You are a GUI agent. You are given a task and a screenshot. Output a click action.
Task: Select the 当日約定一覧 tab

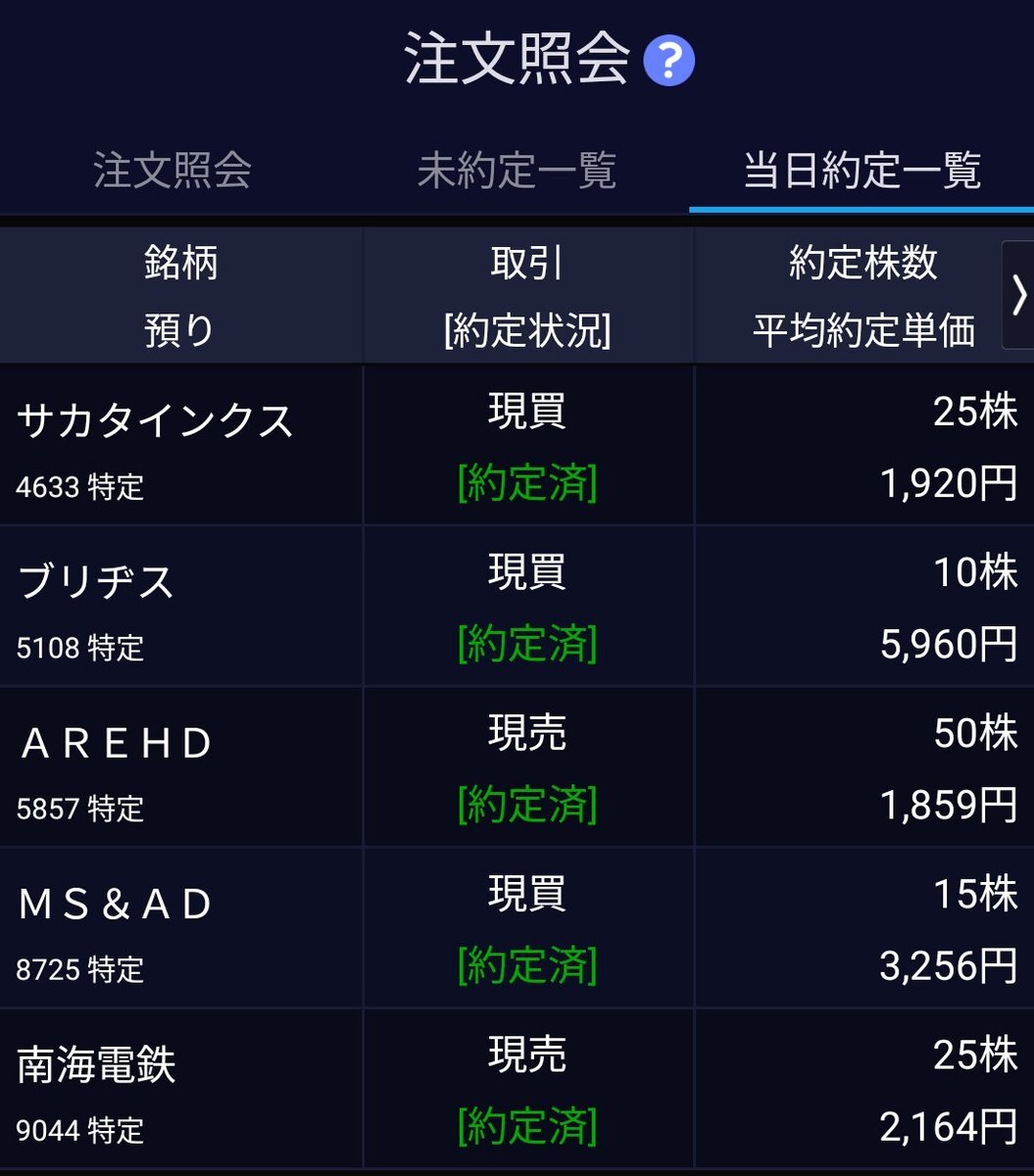coord(862,171)
